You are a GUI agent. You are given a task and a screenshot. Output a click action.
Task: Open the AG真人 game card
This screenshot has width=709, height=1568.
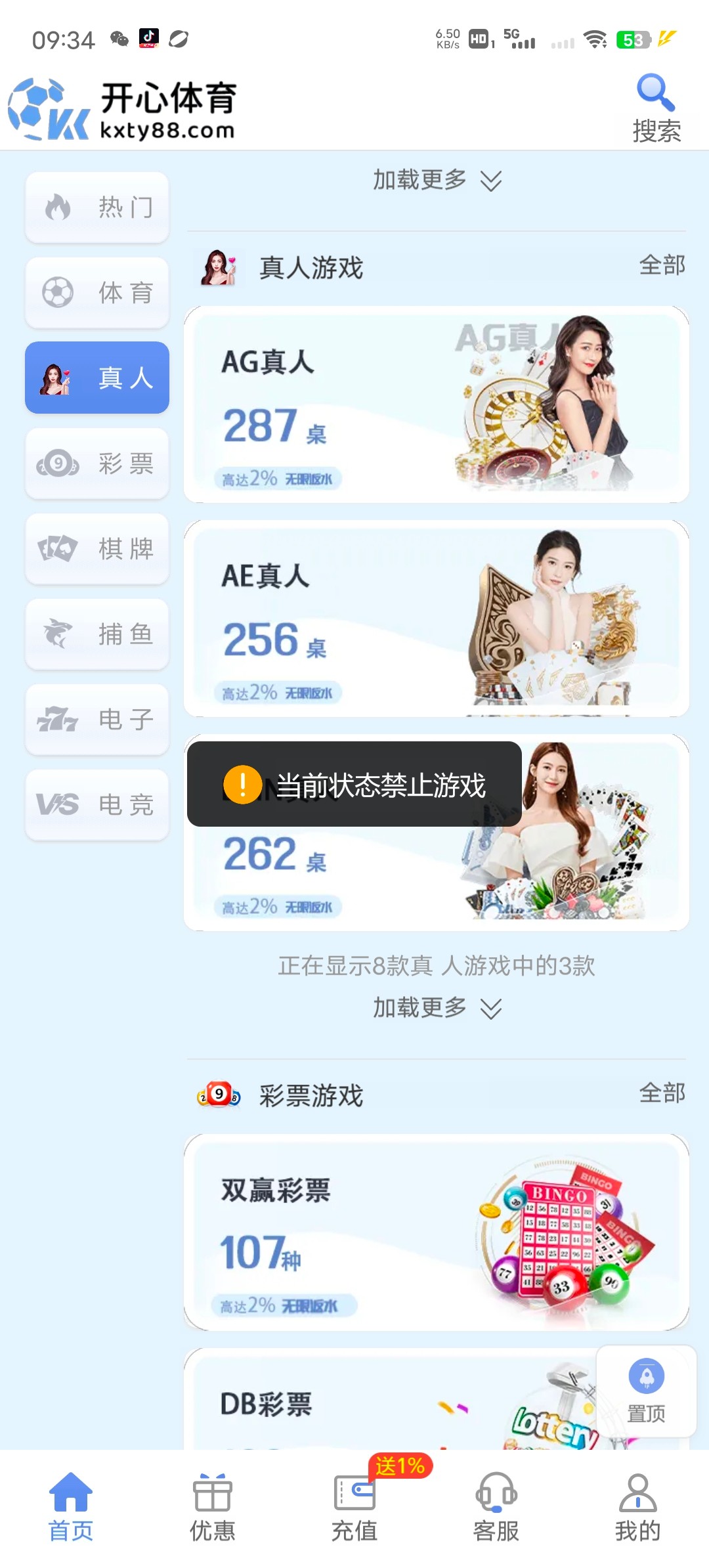[436, 404]
